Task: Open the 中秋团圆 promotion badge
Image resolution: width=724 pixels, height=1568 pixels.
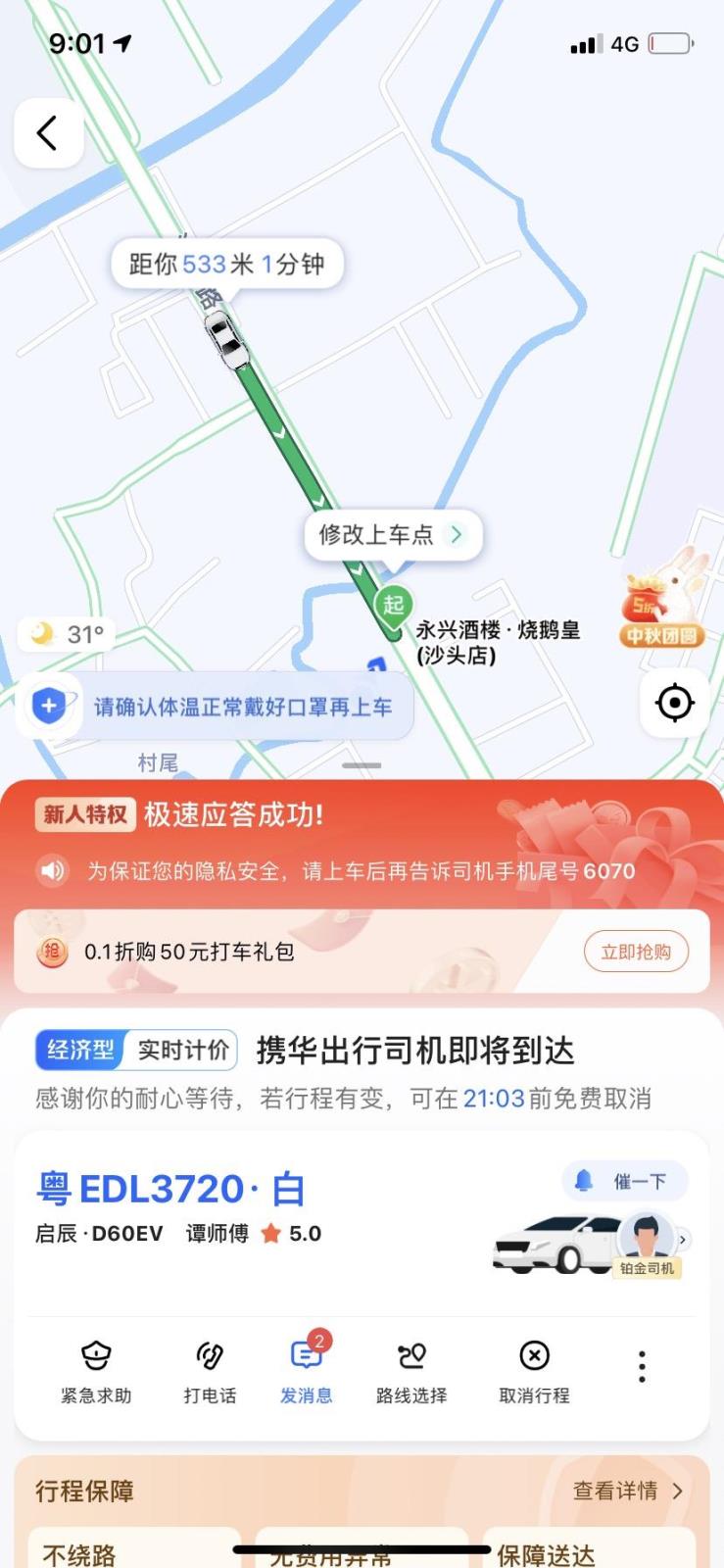Action: (x=662, y=605)
